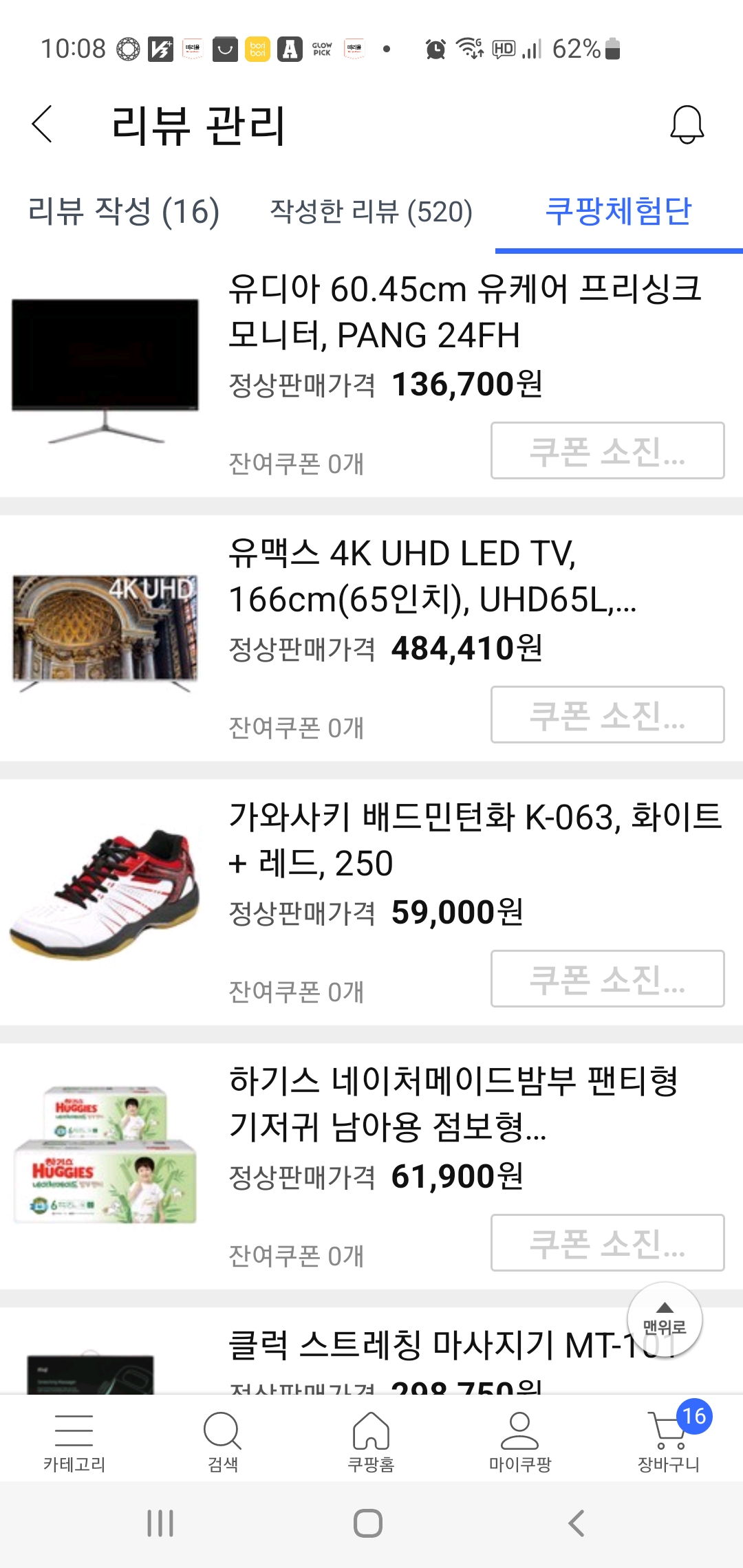Tap 쿠폰 소진 button for 유맥스 TV
This screenshot has width=743, height=1568.
(607, 715)
